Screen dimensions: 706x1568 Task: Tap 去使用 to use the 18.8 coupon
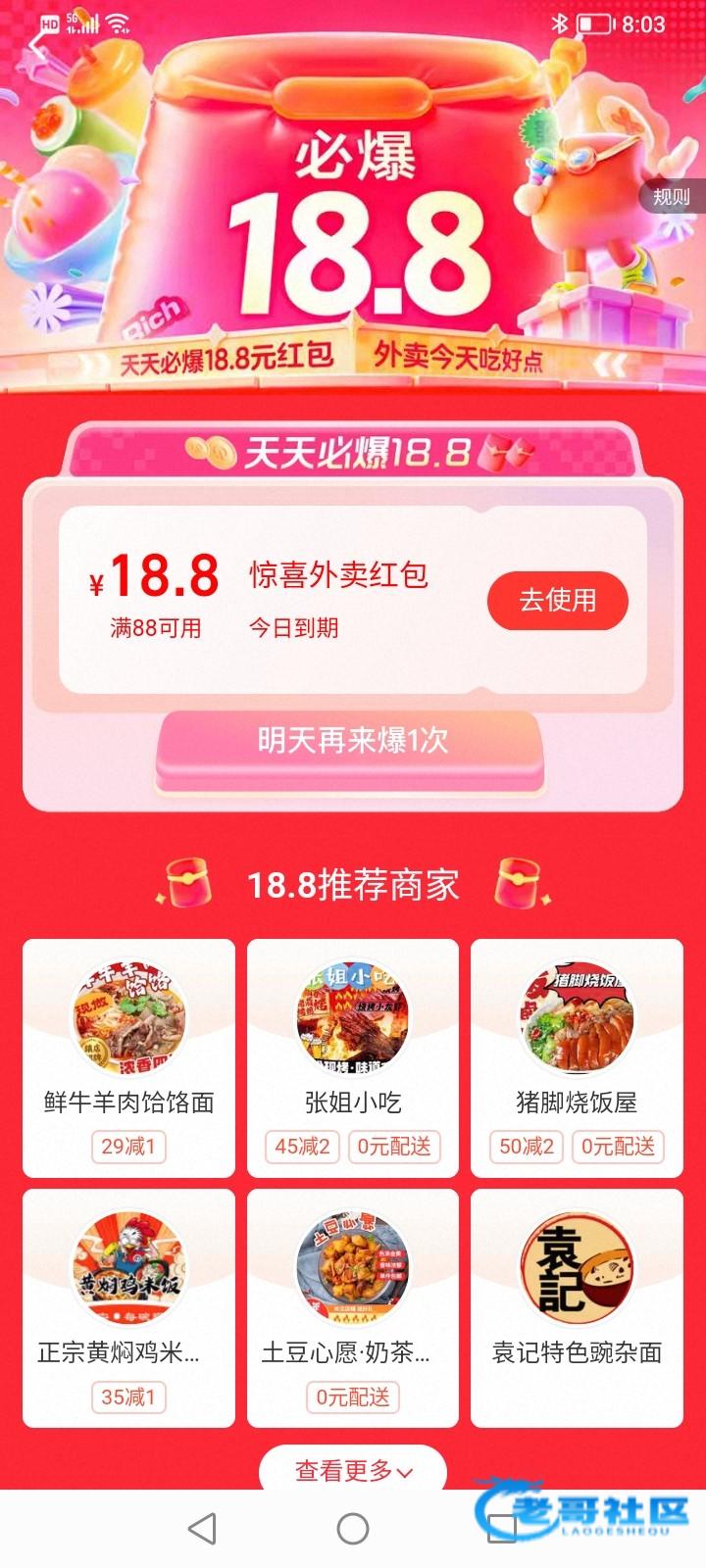[557, 600]
